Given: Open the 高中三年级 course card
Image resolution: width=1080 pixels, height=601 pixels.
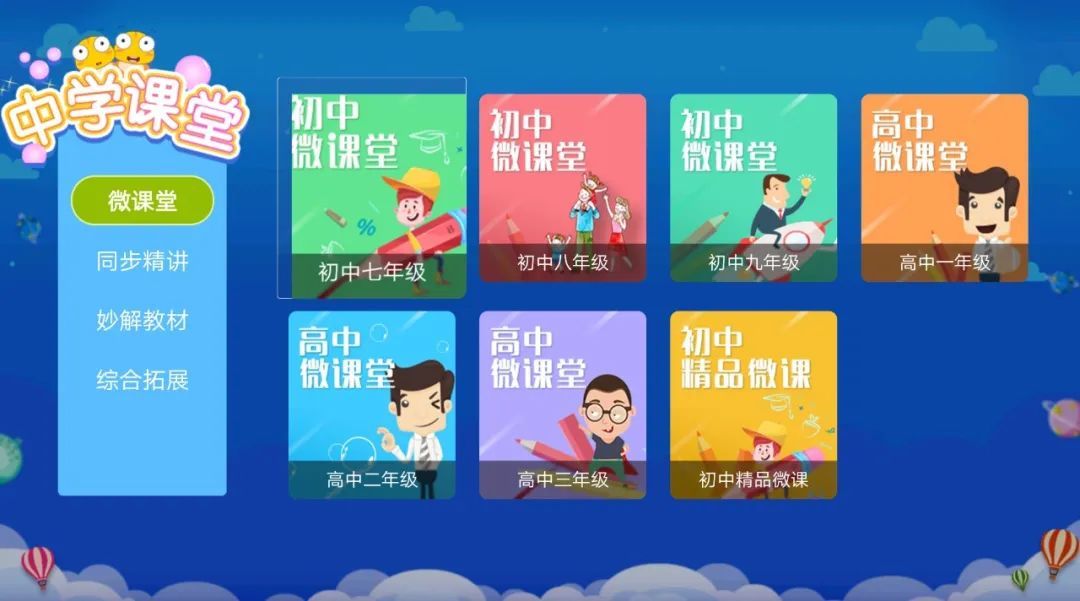Looking at the screenshot, I should pos(562,404).
